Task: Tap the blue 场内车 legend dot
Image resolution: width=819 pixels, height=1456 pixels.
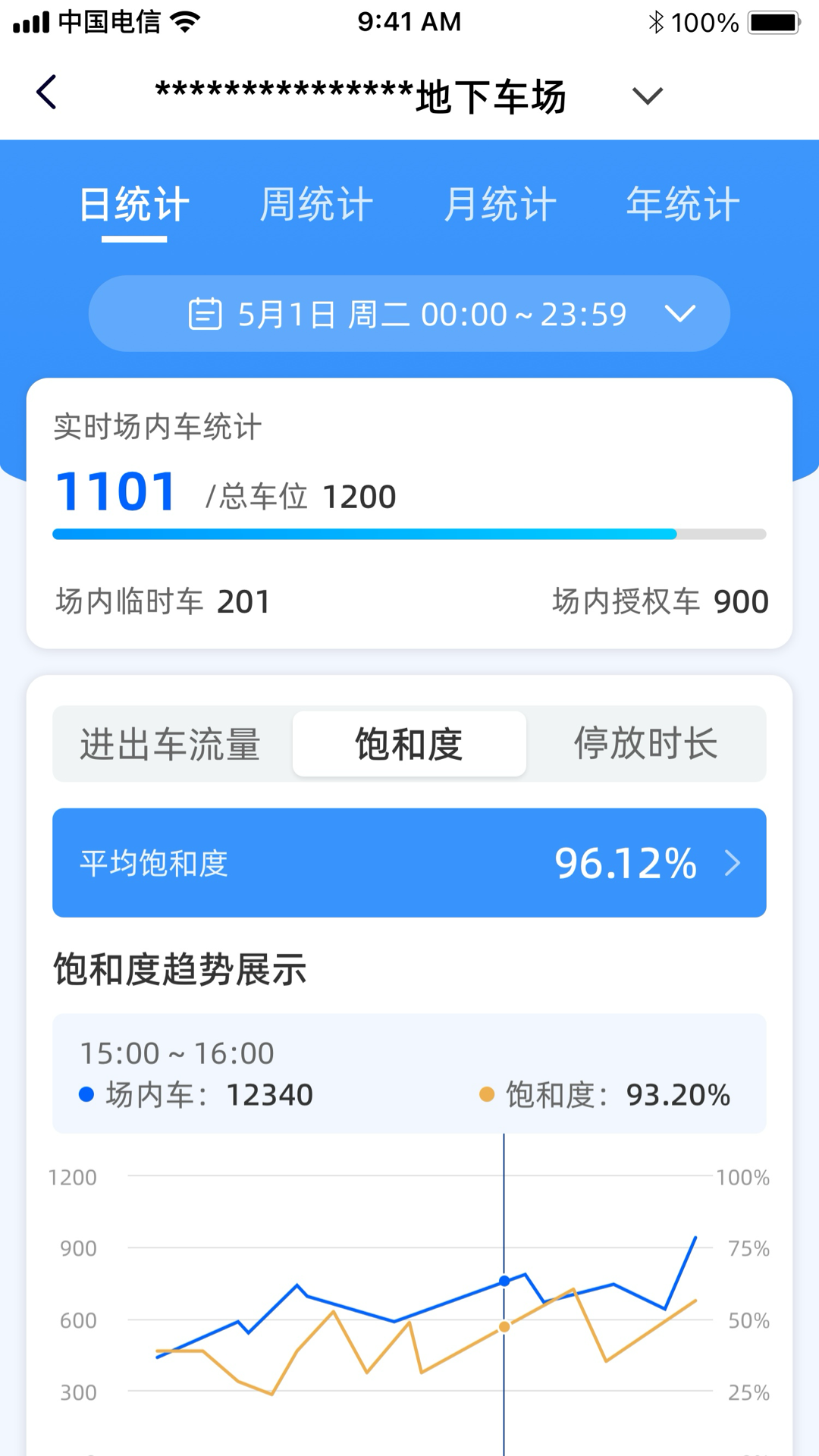Action: (x=86, y=1095)
